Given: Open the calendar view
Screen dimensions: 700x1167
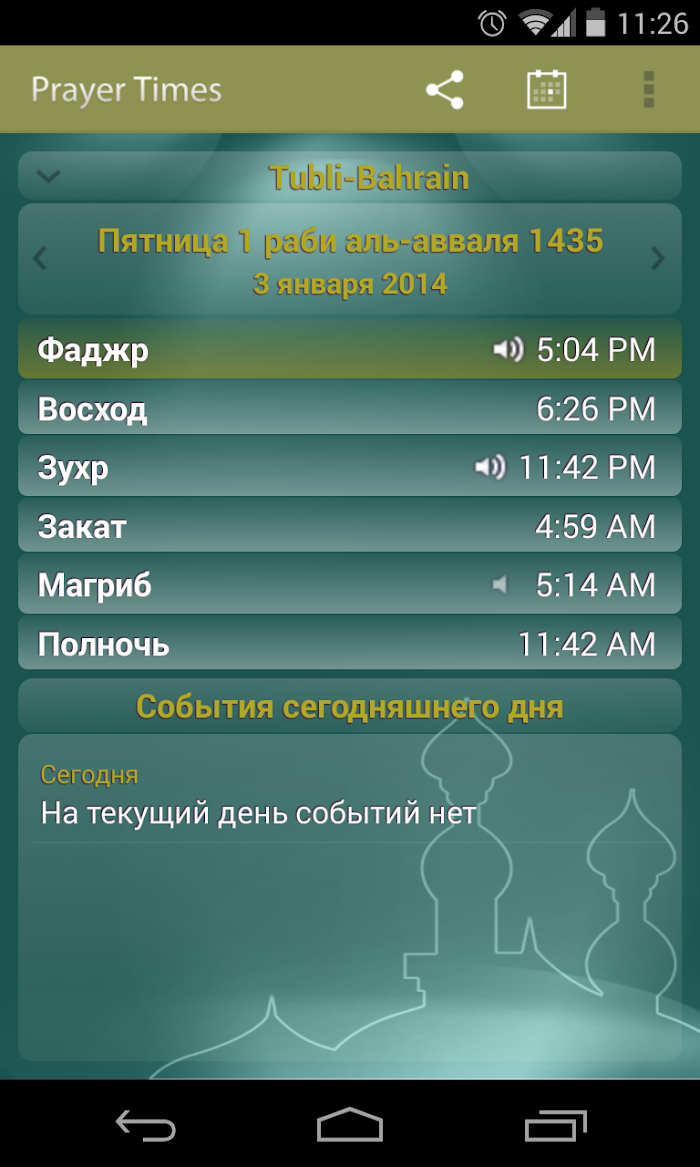Looking at the screenshot, I should point(547,90).
